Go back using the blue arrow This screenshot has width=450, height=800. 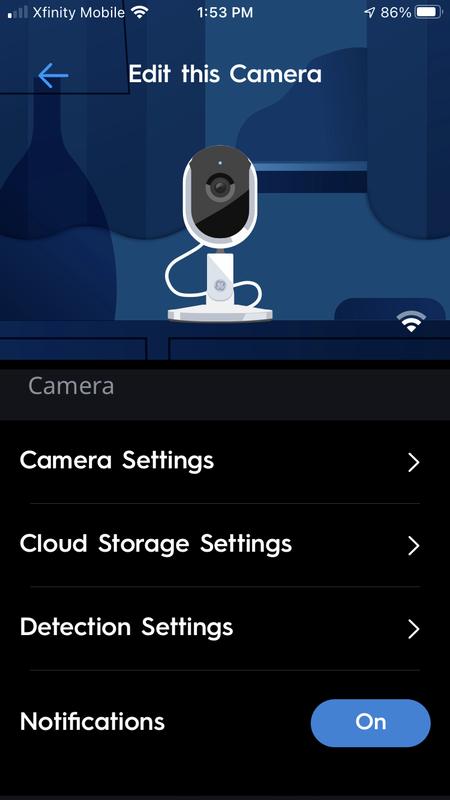click(x=53, y=76)
